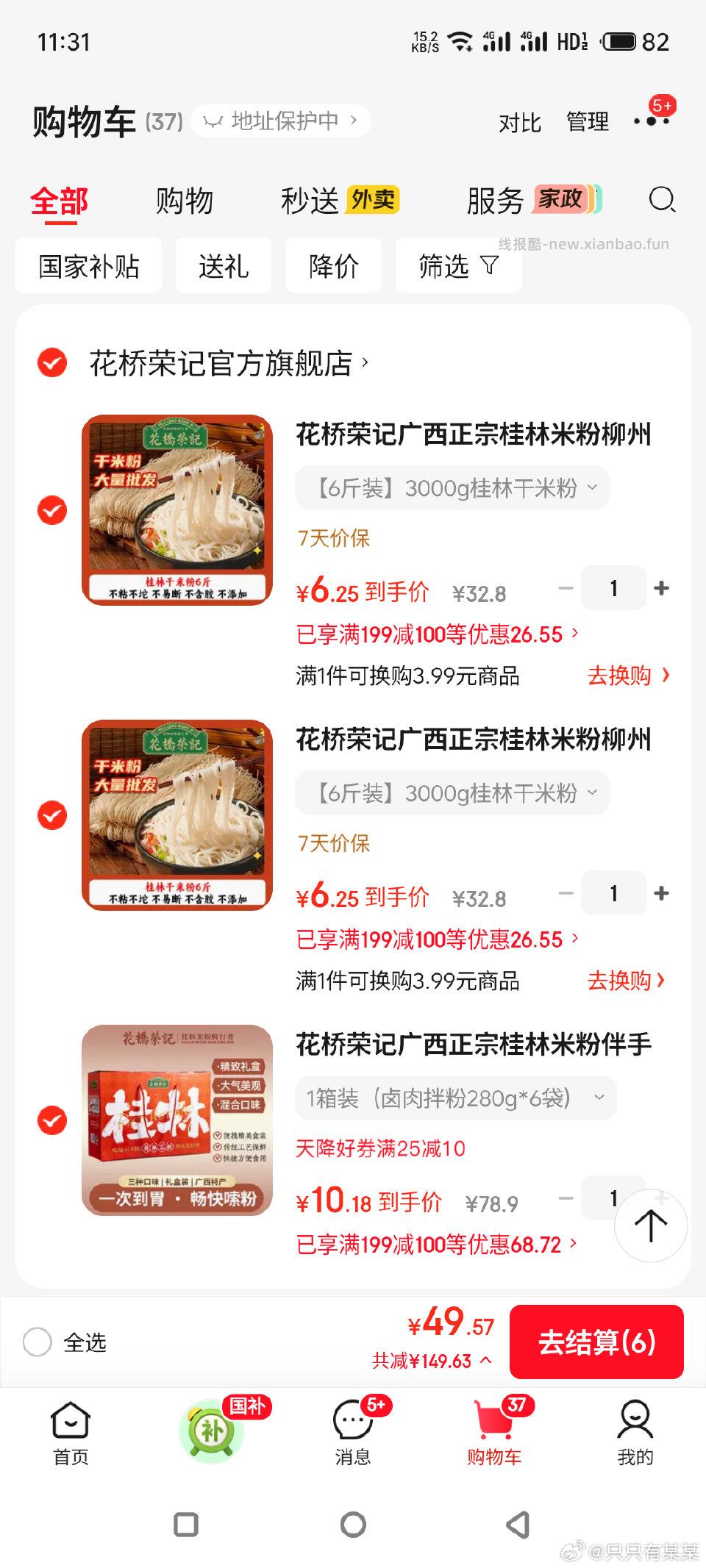Click the back-to-top arrow icon
The width and height of the screenshot is (706, 1568).
652,1225
